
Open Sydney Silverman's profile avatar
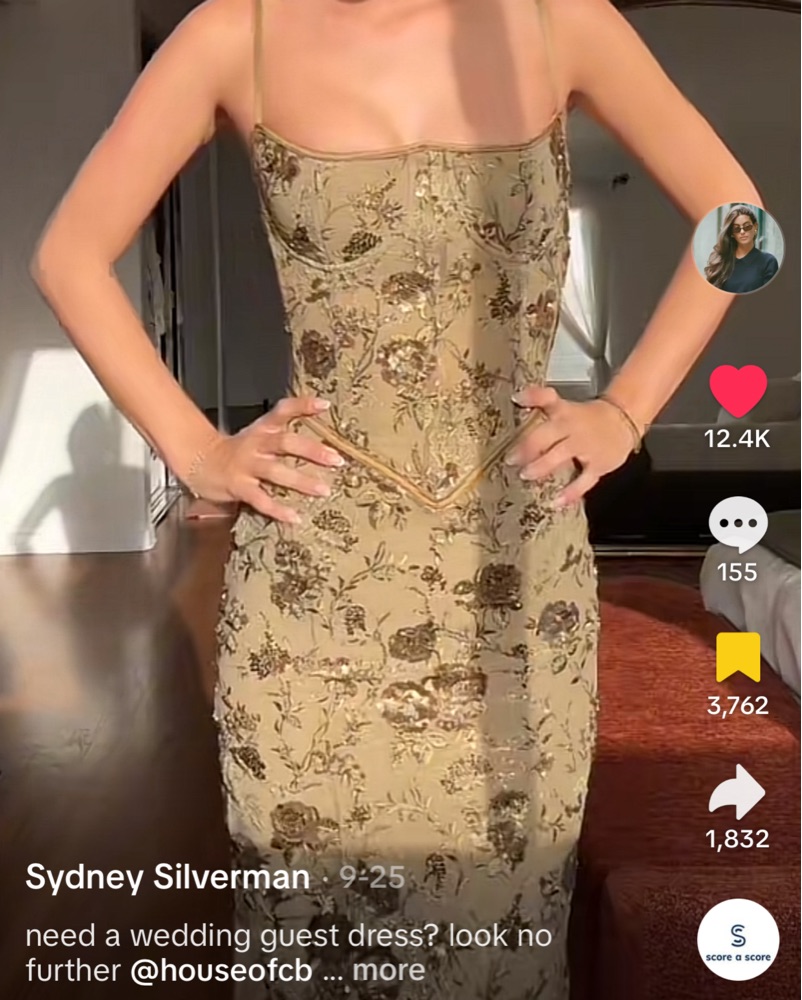(x=738, y=248)
